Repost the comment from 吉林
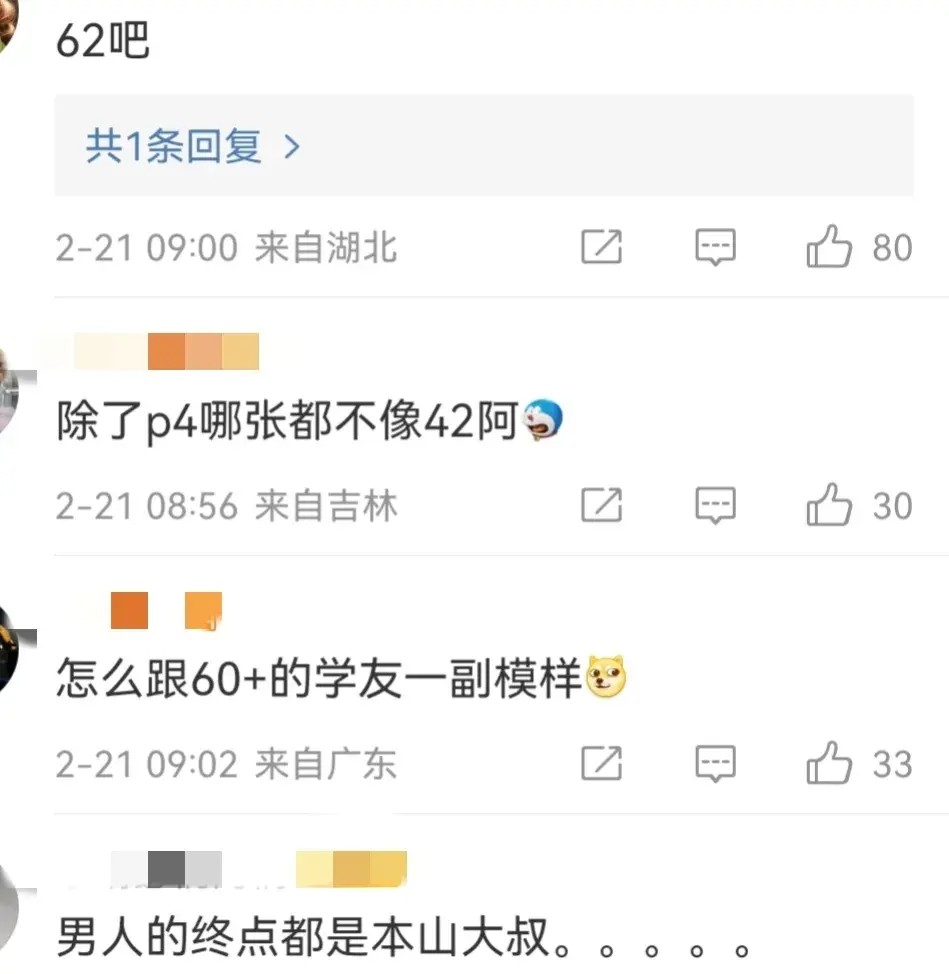949x974 pixels. 601,506
